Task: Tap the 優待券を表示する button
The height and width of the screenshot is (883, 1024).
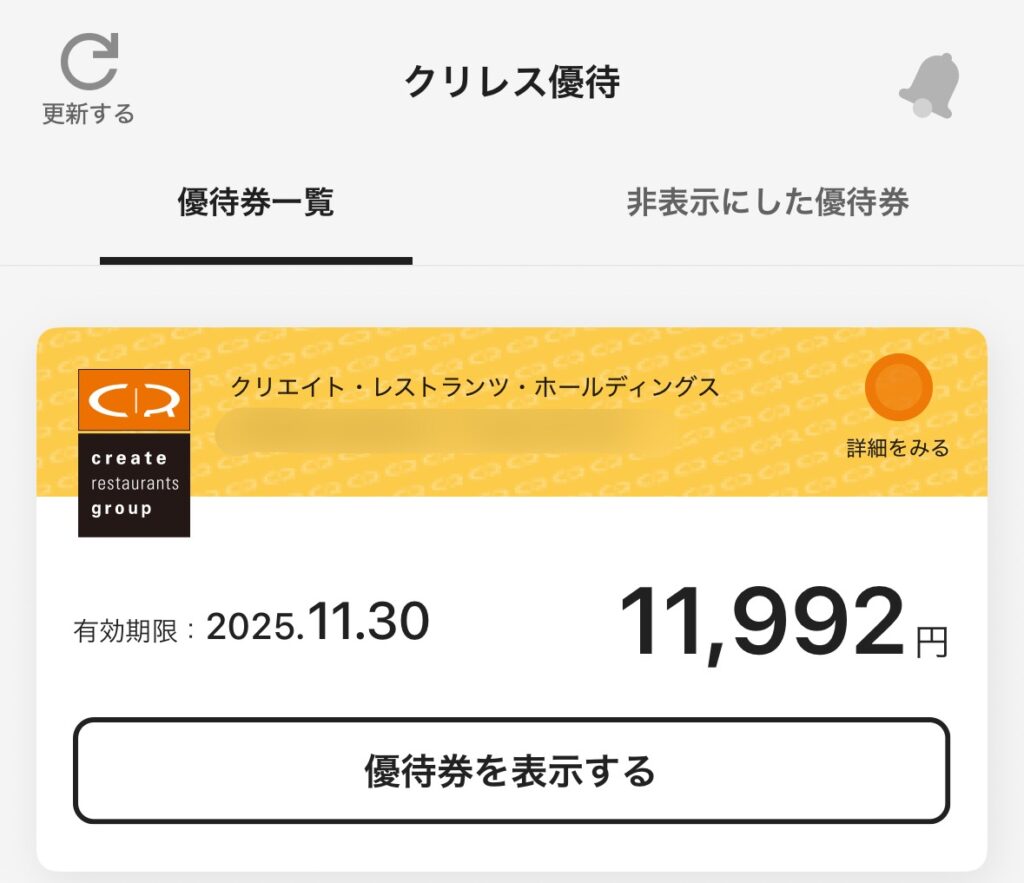Action: tap(511, 771)
